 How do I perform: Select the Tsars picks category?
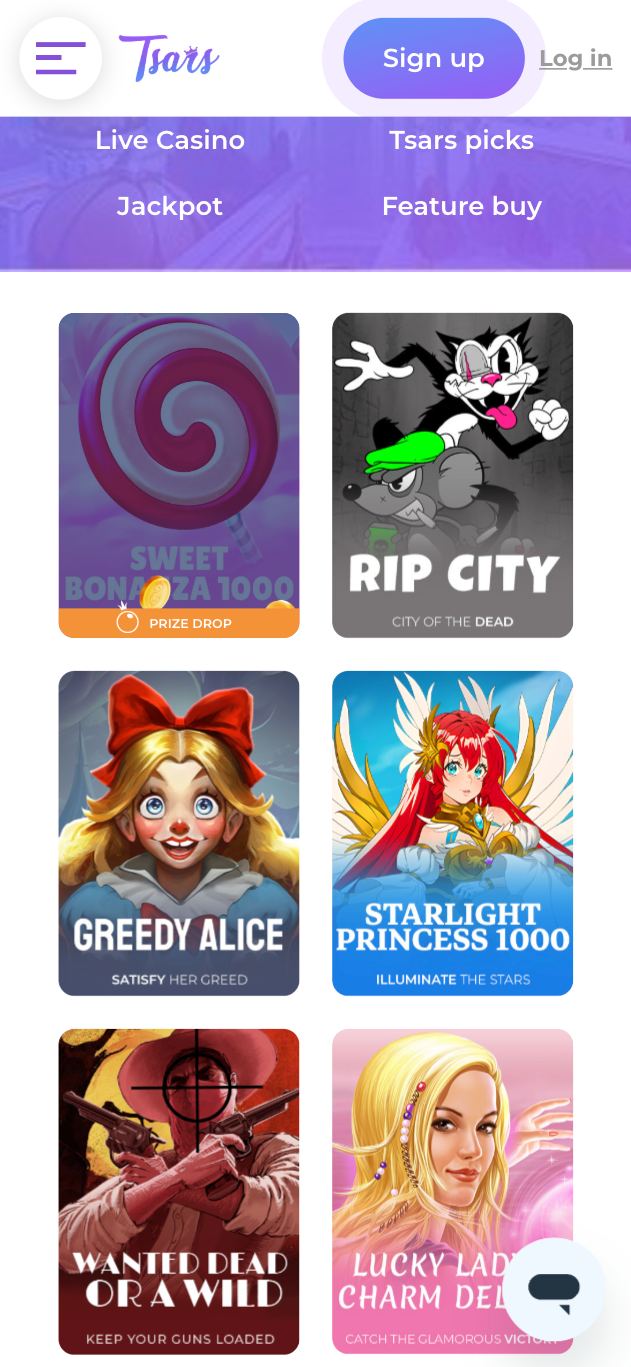pos(461,140)
